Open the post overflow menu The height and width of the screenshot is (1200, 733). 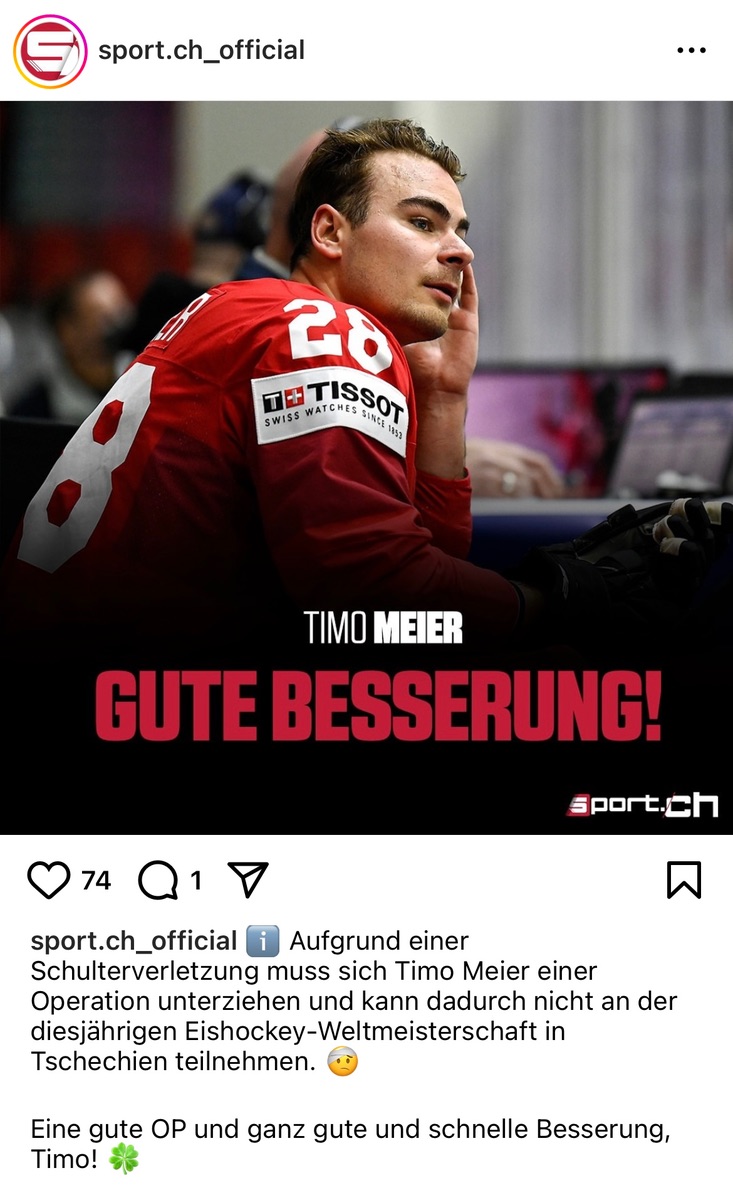691,51
